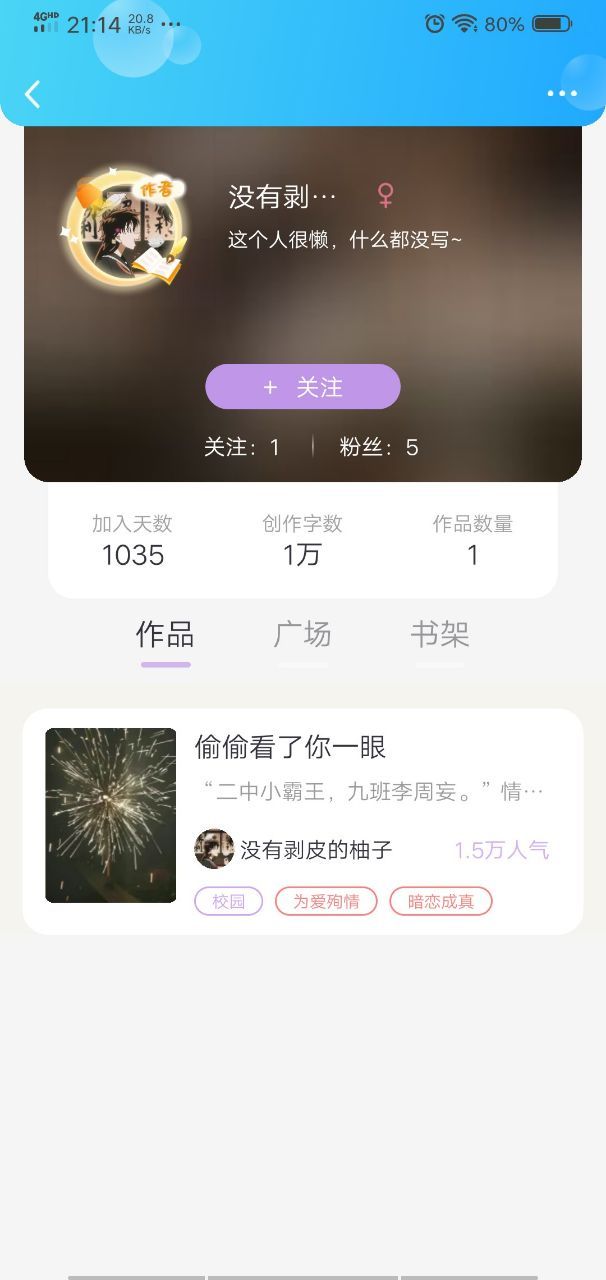This screenshot has width=606, height=1280.
Task: Open the author's profile avatar
Action: (123, 228)
